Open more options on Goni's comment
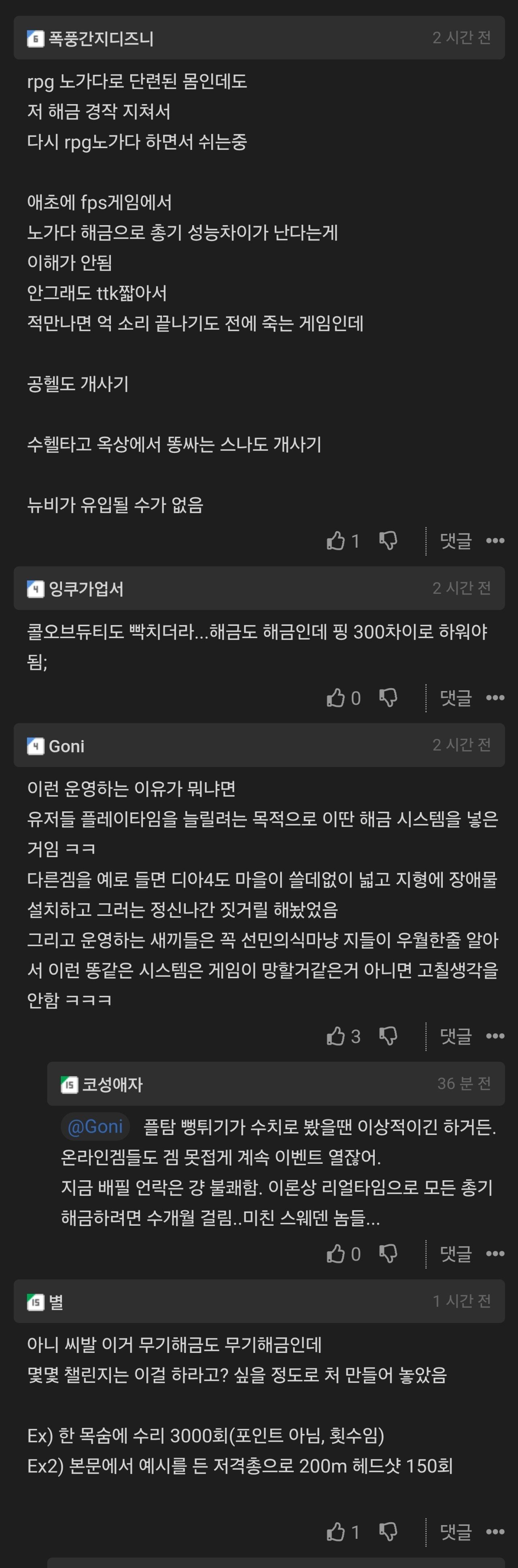The image size is (518, 1568). tap(495, 1036)
